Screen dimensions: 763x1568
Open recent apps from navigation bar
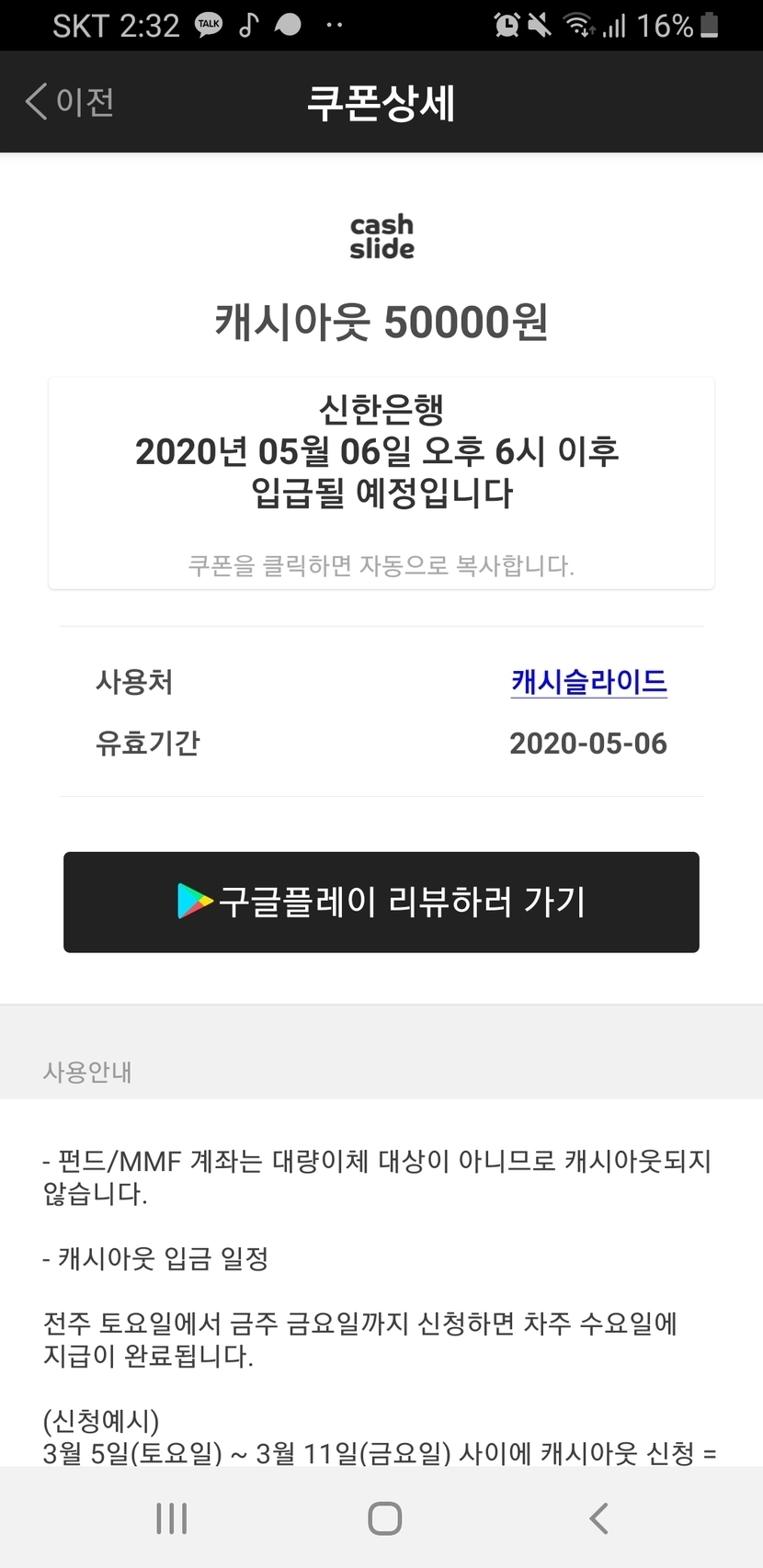coord(172,1518)
